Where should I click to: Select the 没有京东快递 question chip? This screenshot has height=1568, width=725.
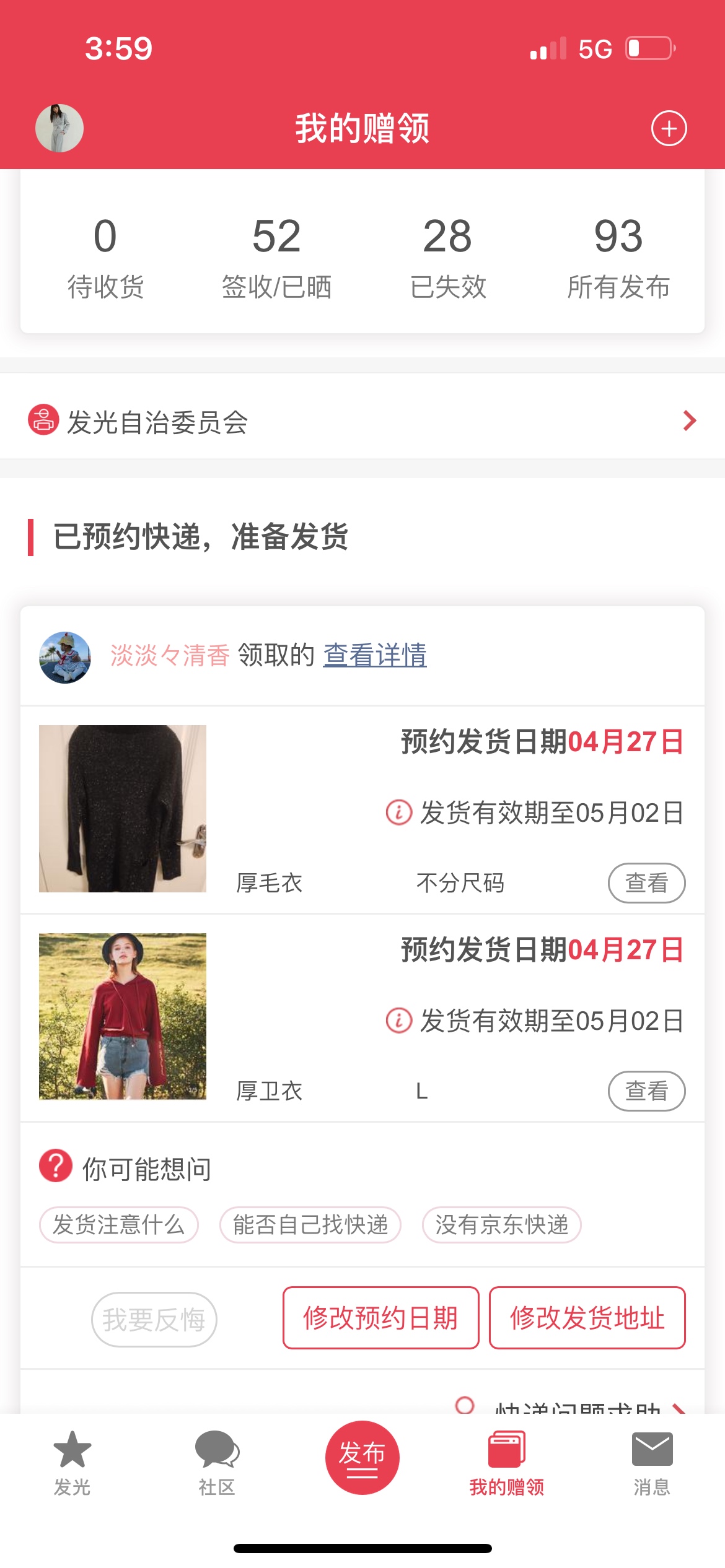[502, 1225]
